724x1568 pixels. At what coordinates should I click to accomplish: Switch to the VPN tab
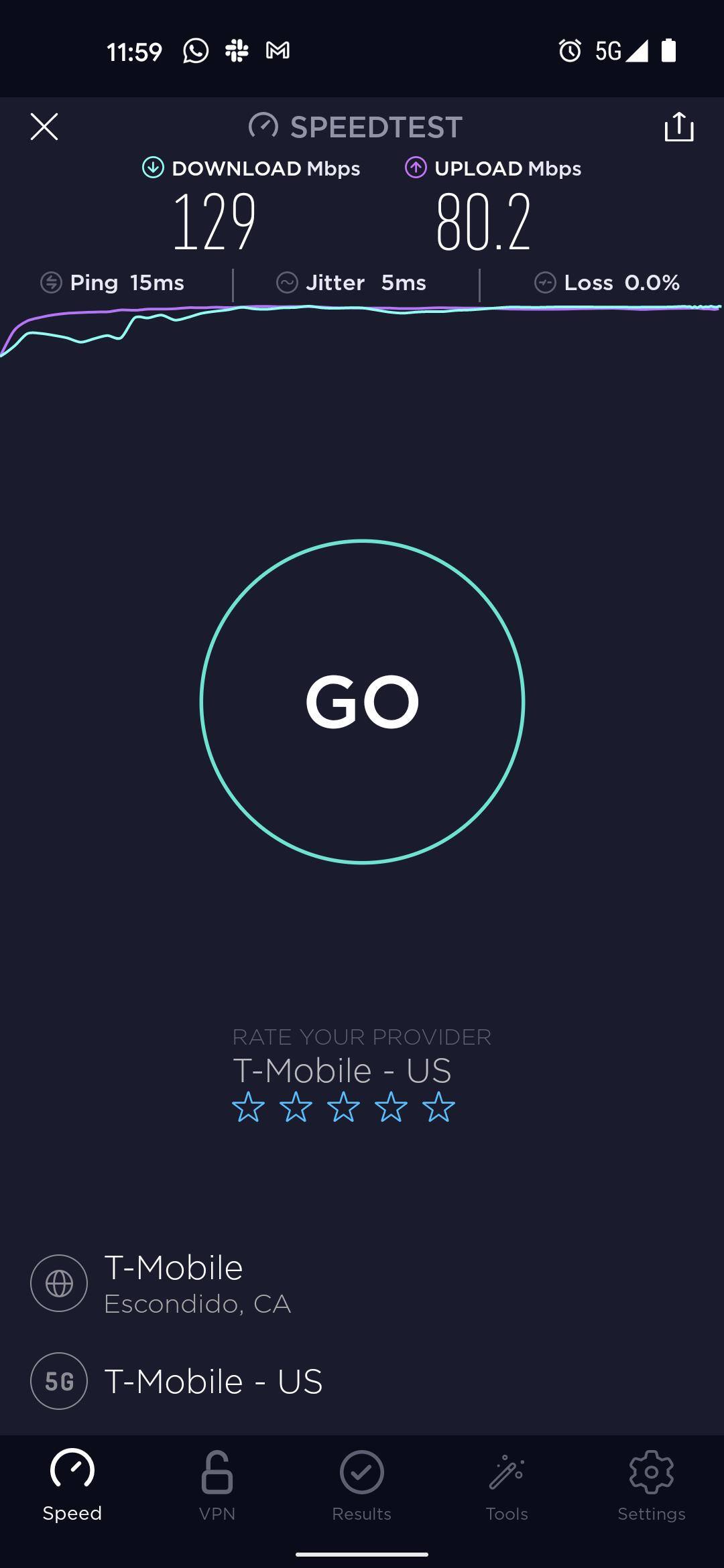click(217, 1484)
